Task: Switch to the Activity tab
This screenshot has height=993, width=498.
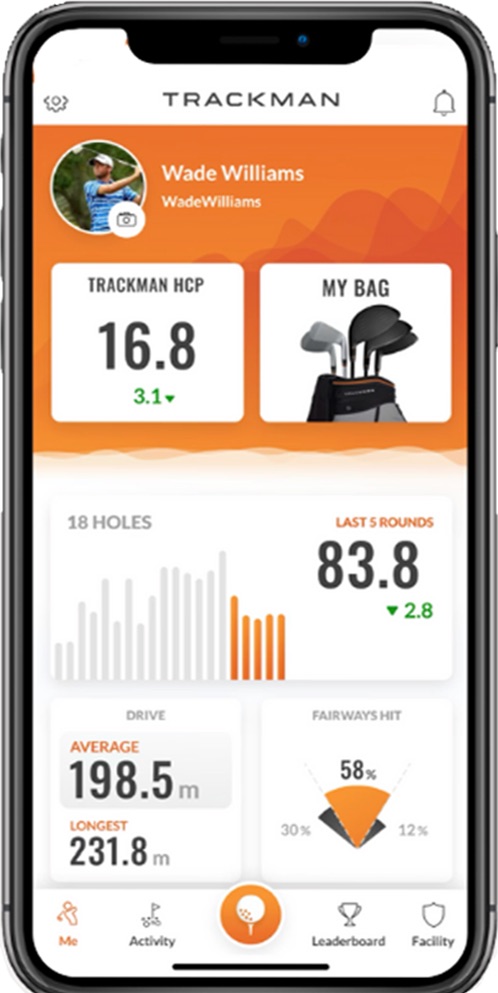Action: pyautogui.click(x=152, y=925)
